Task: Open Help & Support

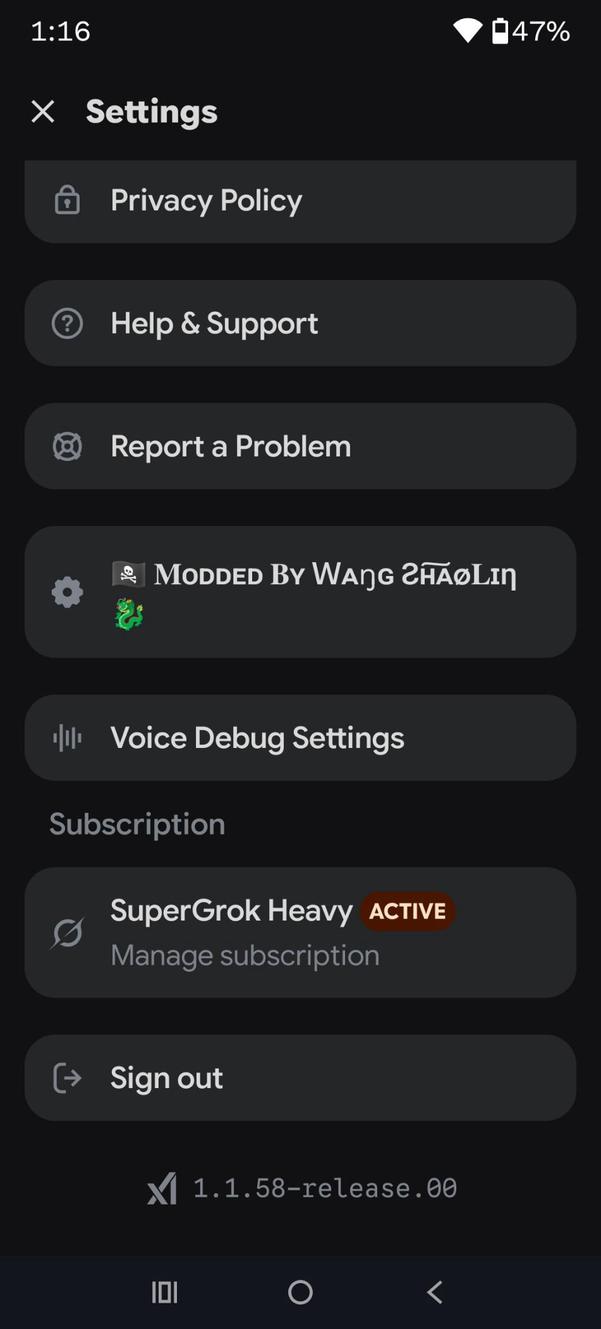Action: point(300,323)
